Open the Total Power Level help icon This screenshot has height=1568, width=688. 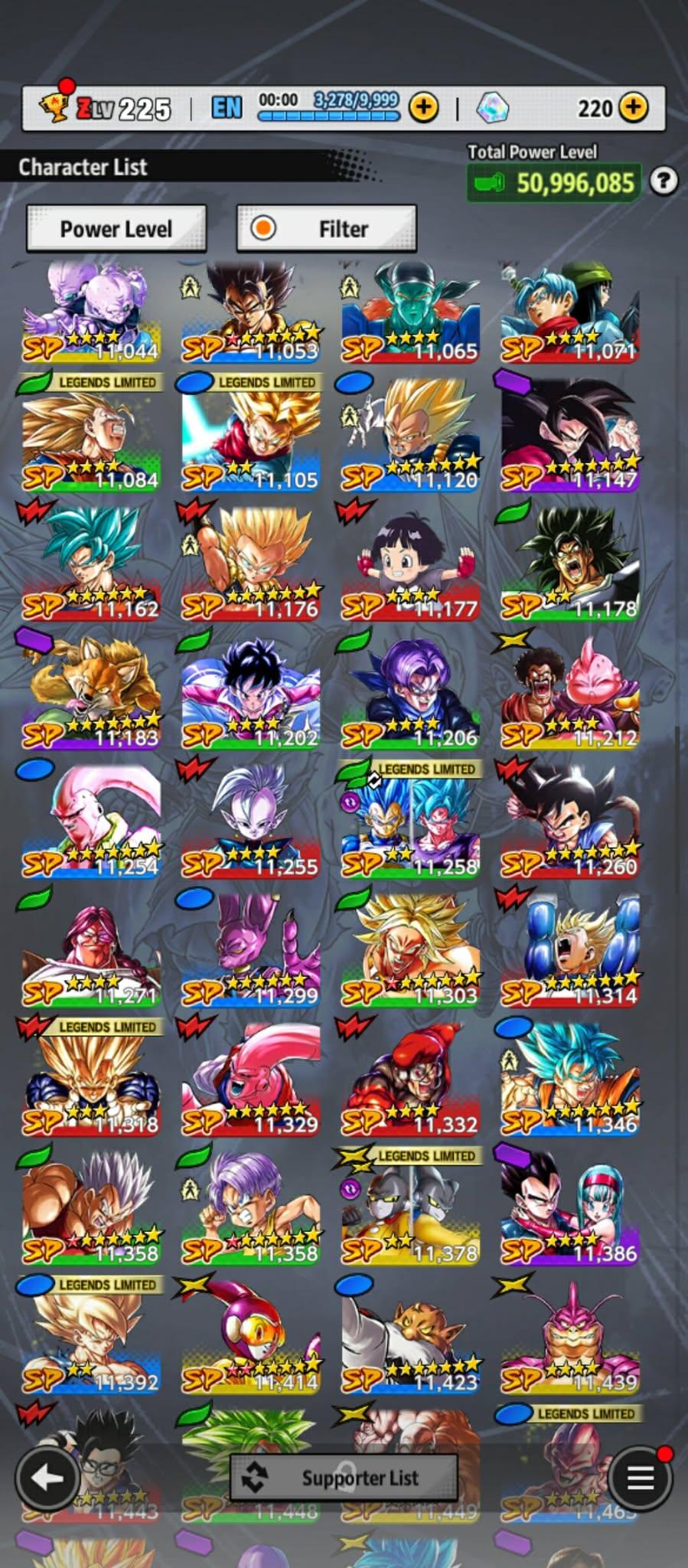[x=664, y=181]
